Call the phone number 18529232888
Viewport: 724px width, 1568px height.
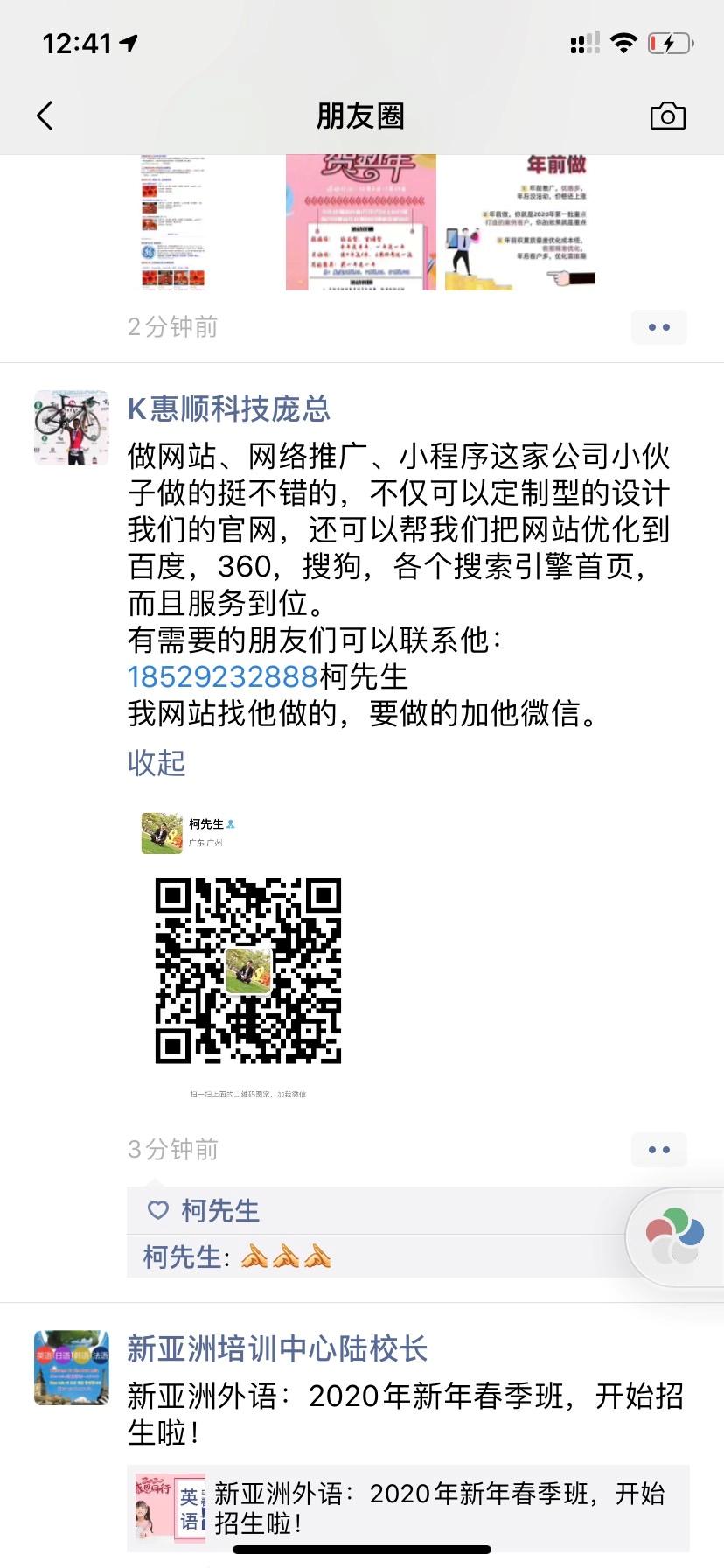coord(221,678)
